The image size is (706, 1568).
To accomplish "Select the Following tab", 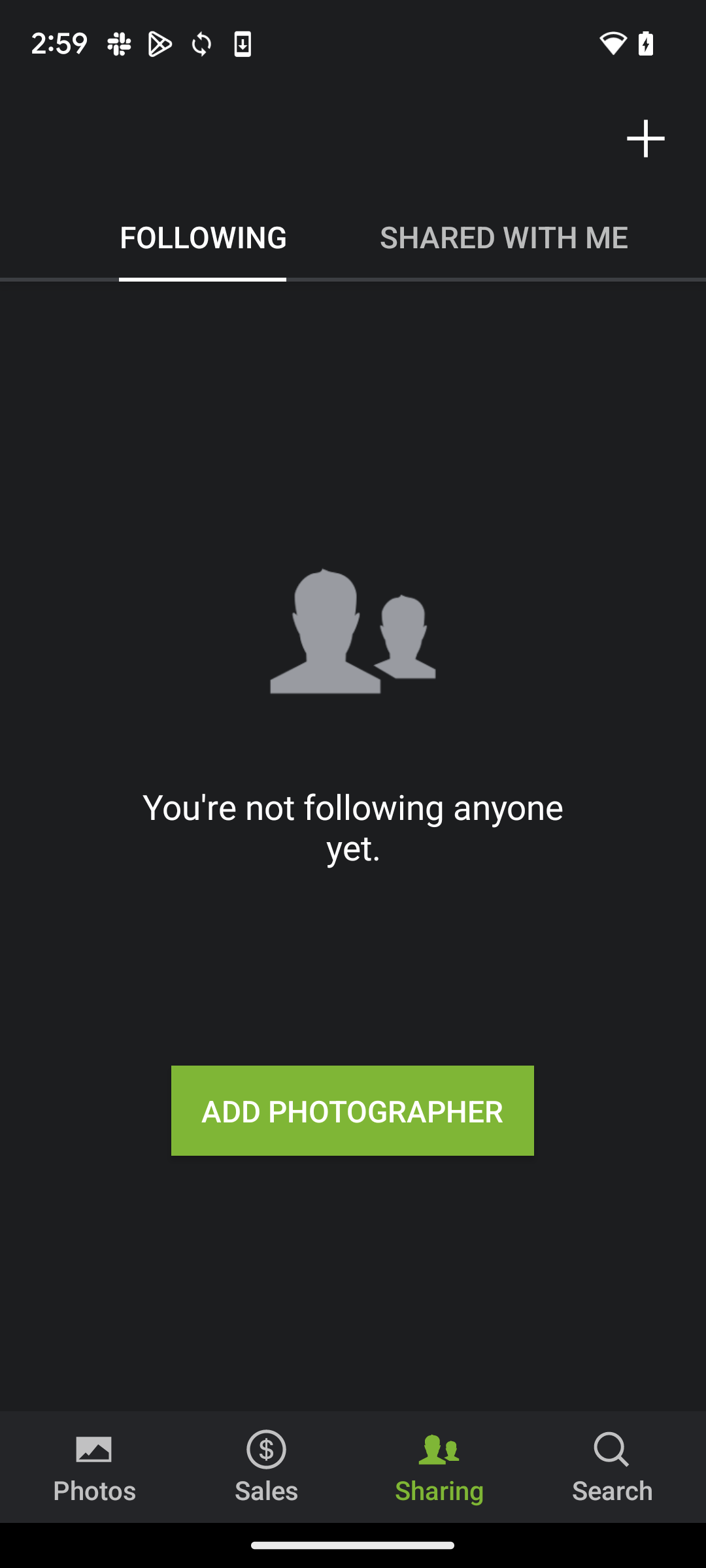I will pos(203,238).
